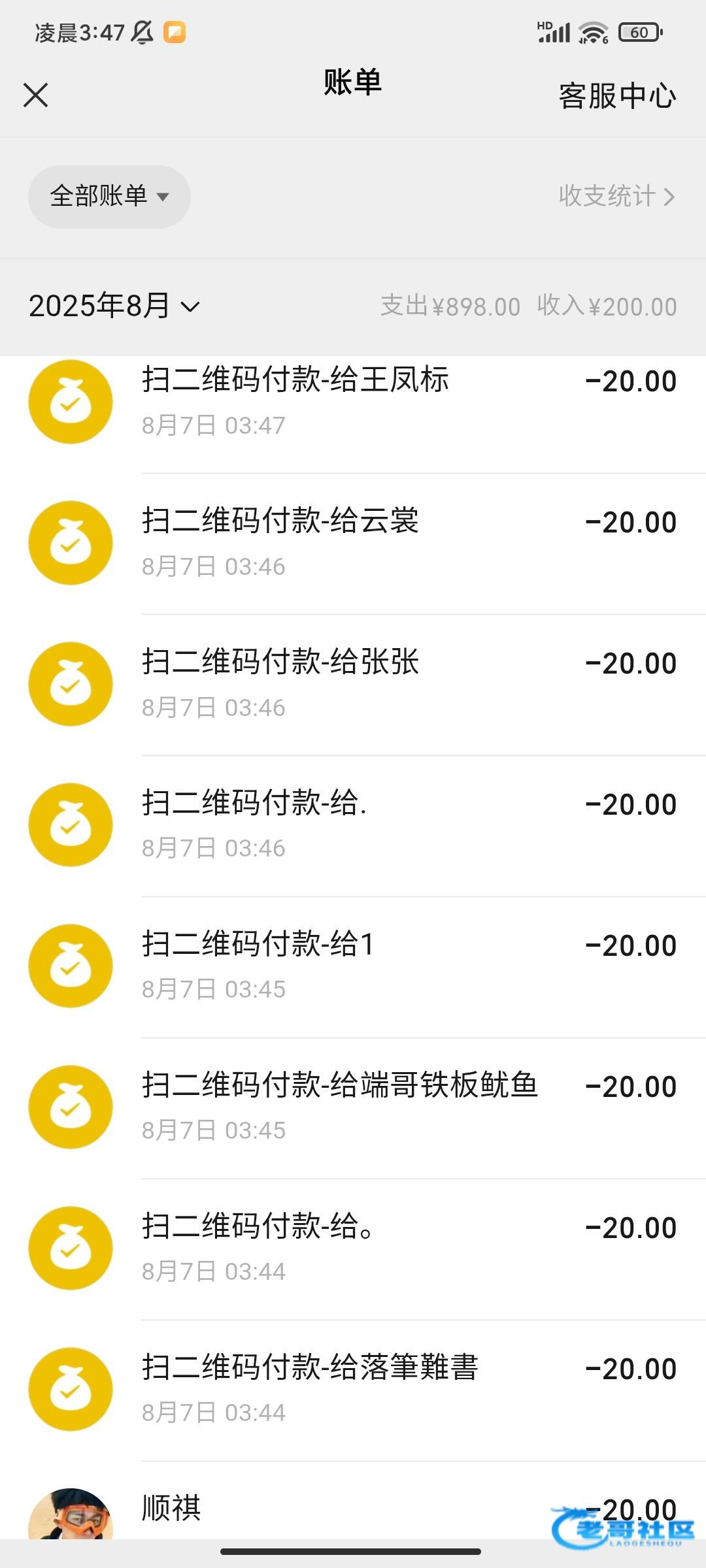The width and height of the screenshot is (706, 1568).
Task: Open the payment to 张张
Action: pos(353,683)
